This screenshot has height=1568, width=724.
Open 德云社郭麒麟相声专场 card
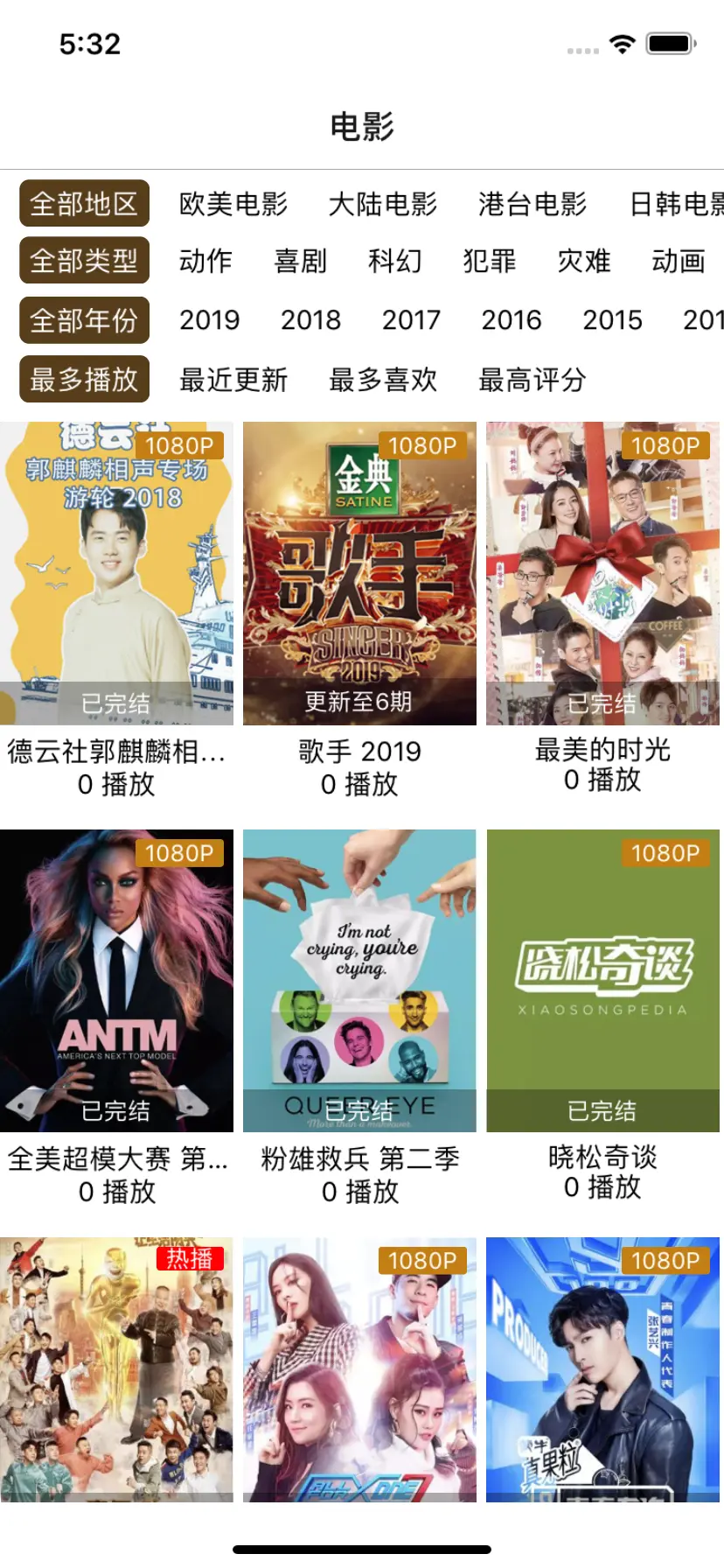pyautogui.click(x=116, y=574)
